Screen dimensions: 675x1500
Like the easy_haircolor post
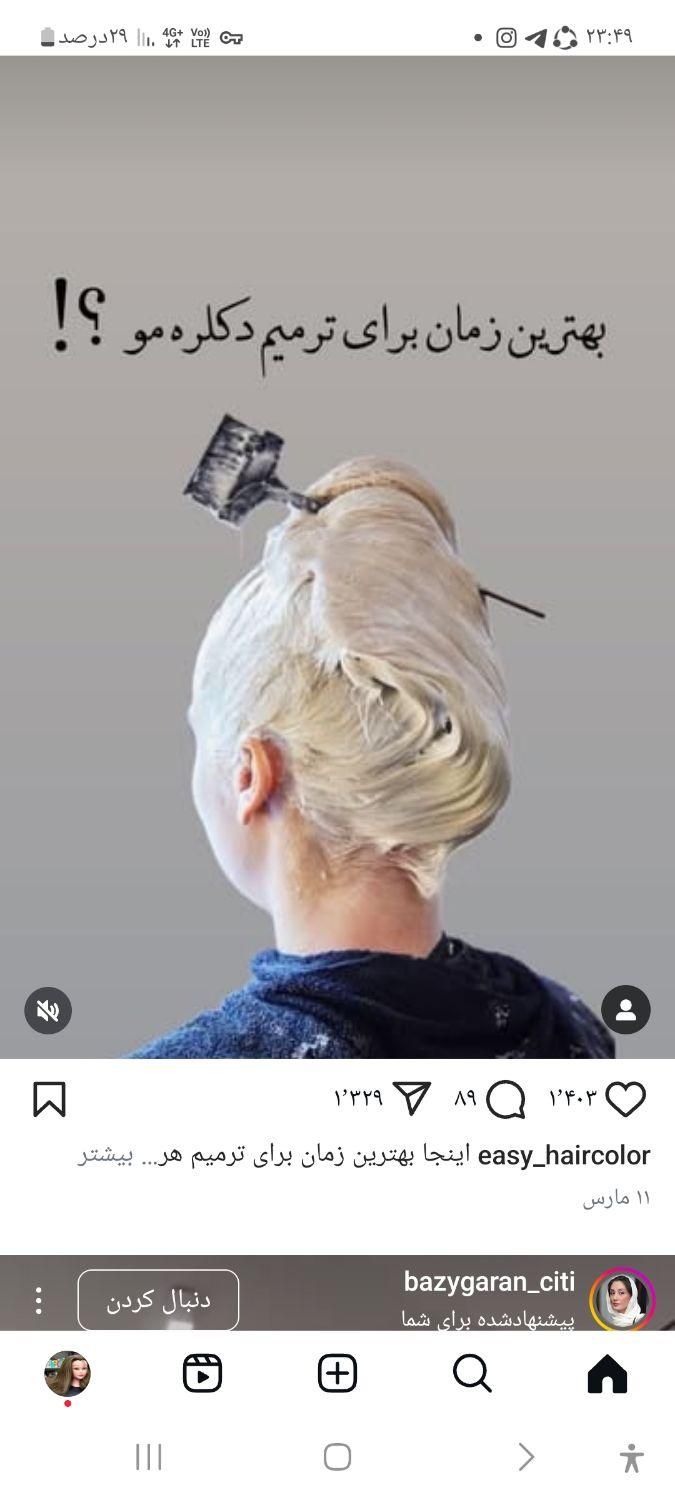pos(625,1099)
